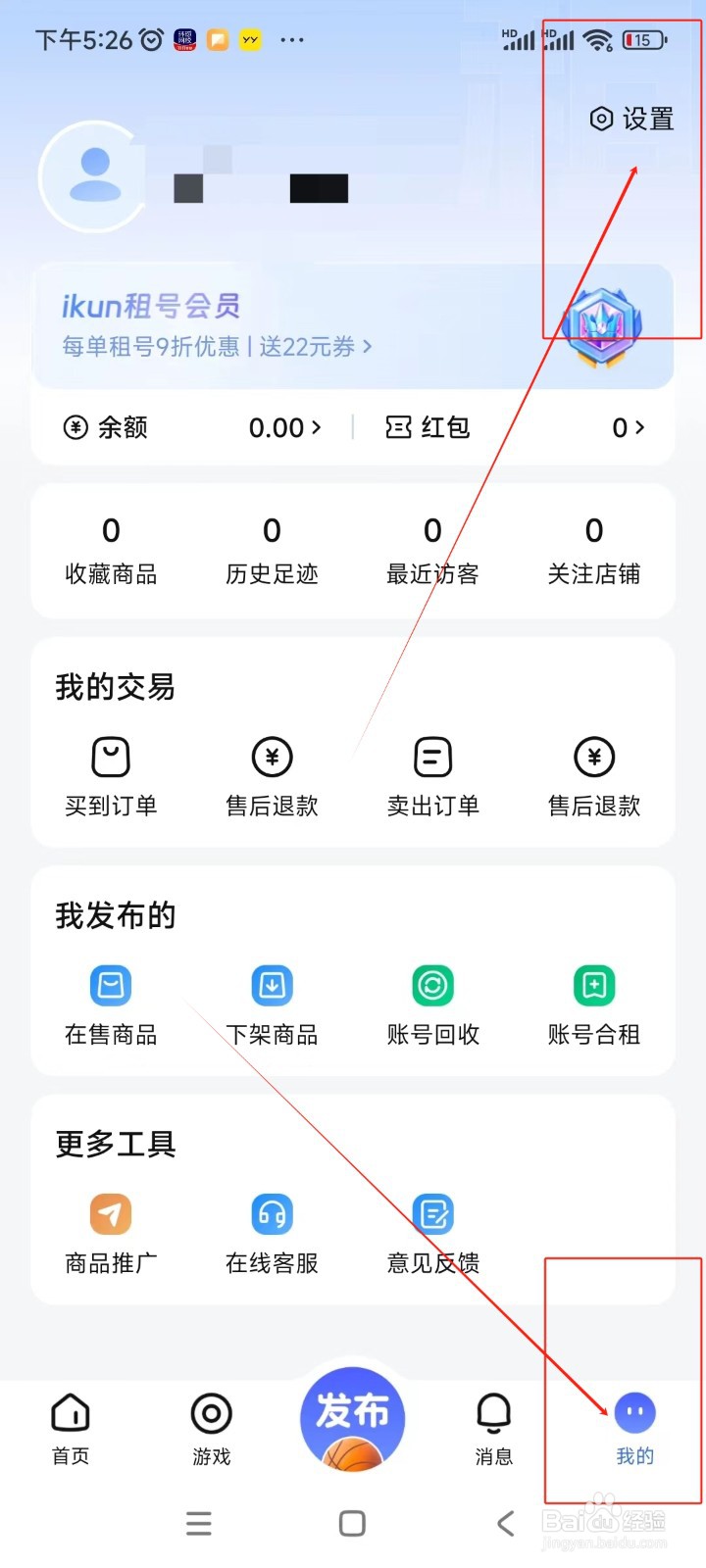View account balance (余额)
Screen dimensions: 706x1568
pyautogui.click(x=192, y=427)
